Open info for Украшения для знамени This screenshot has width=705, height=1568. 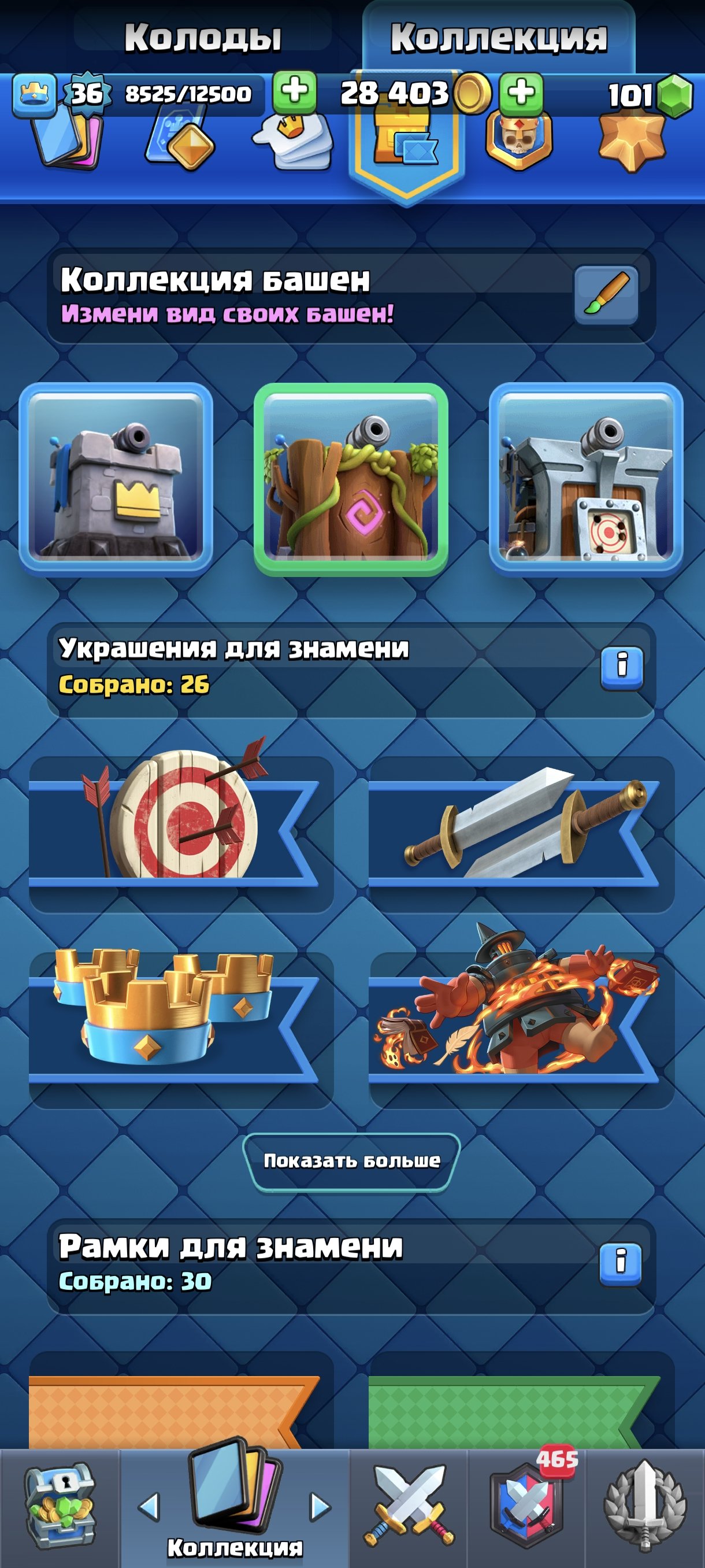coord(621,668)
